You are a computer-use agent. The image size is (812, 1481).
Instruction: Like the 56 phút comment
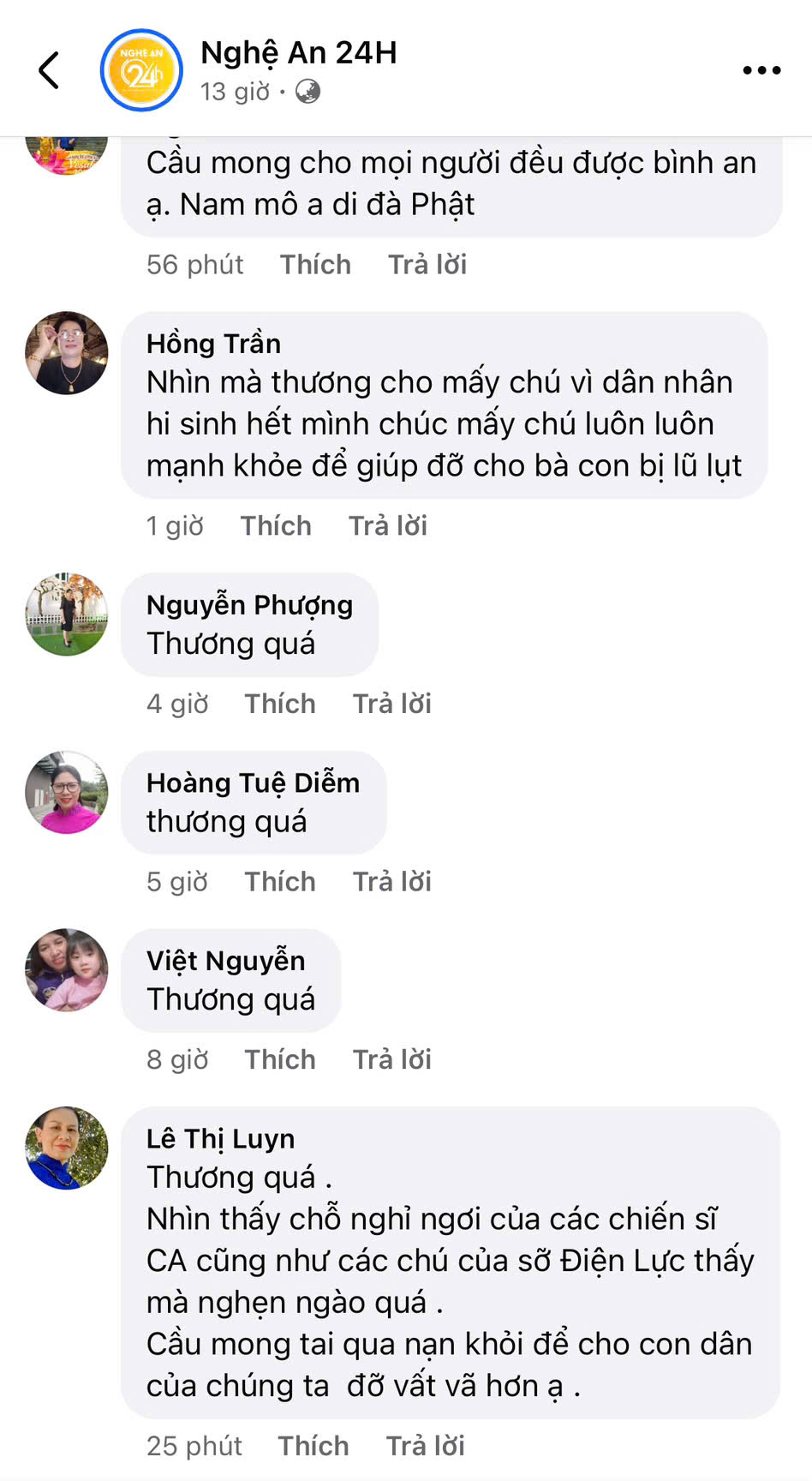tap(314, 264)
